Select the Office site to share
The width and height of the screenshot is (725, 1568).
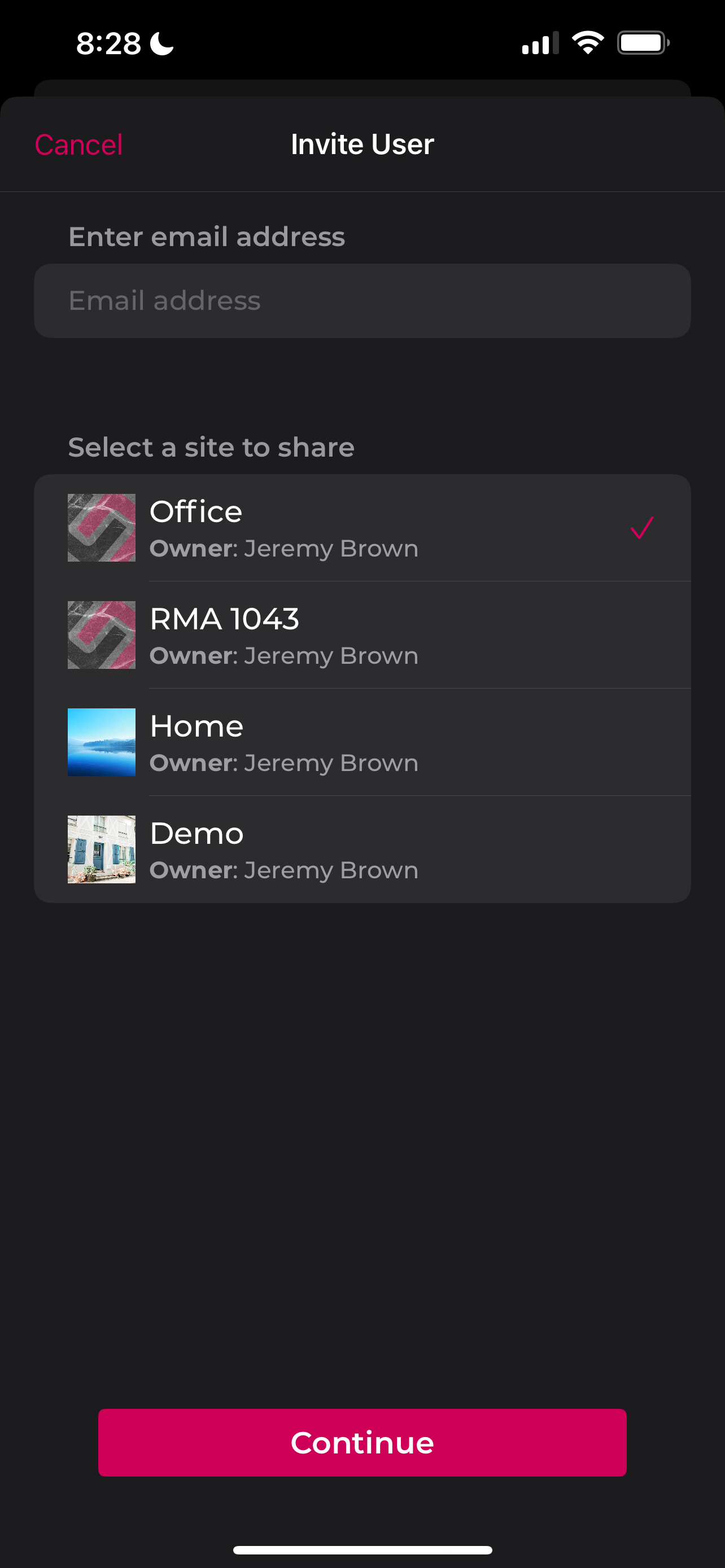click(362, 528)
